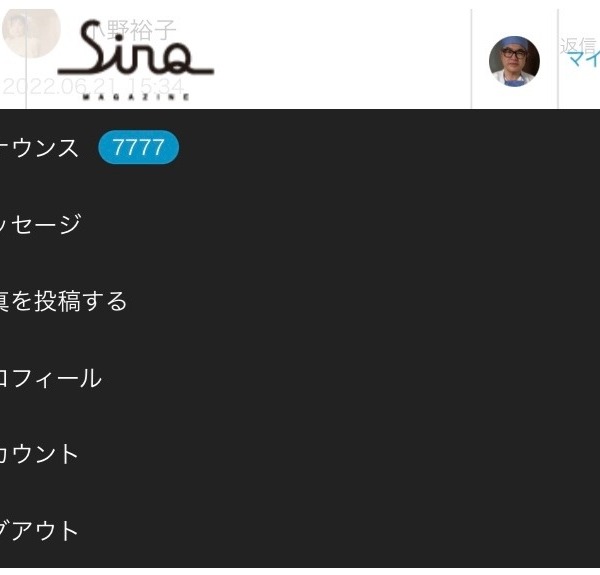The image size is (600, 575).
Task: Open the プロフィール menu item
Action: point(50,378)
